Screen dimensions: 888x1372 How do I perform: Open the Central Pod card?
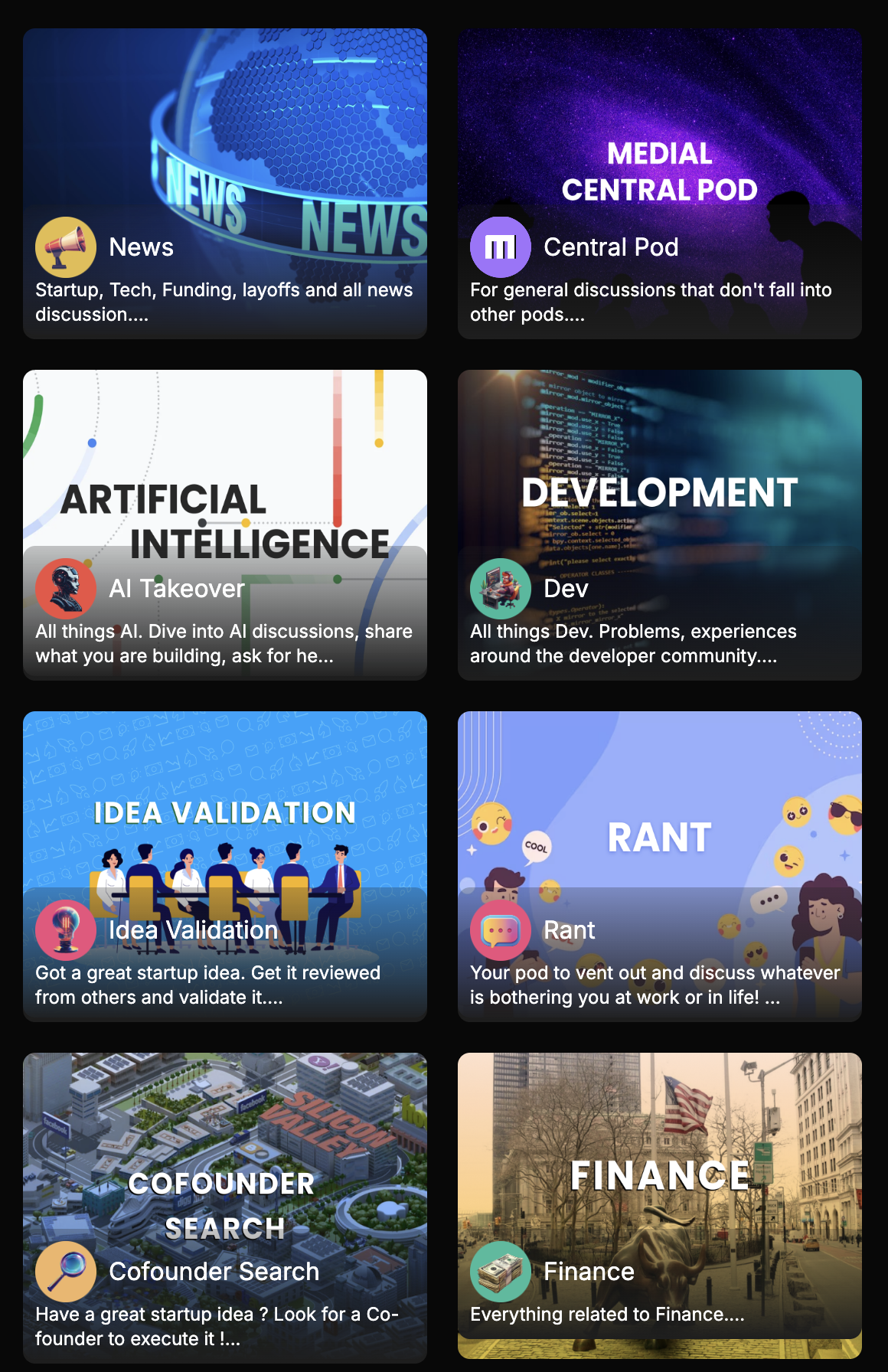point(659,184)
